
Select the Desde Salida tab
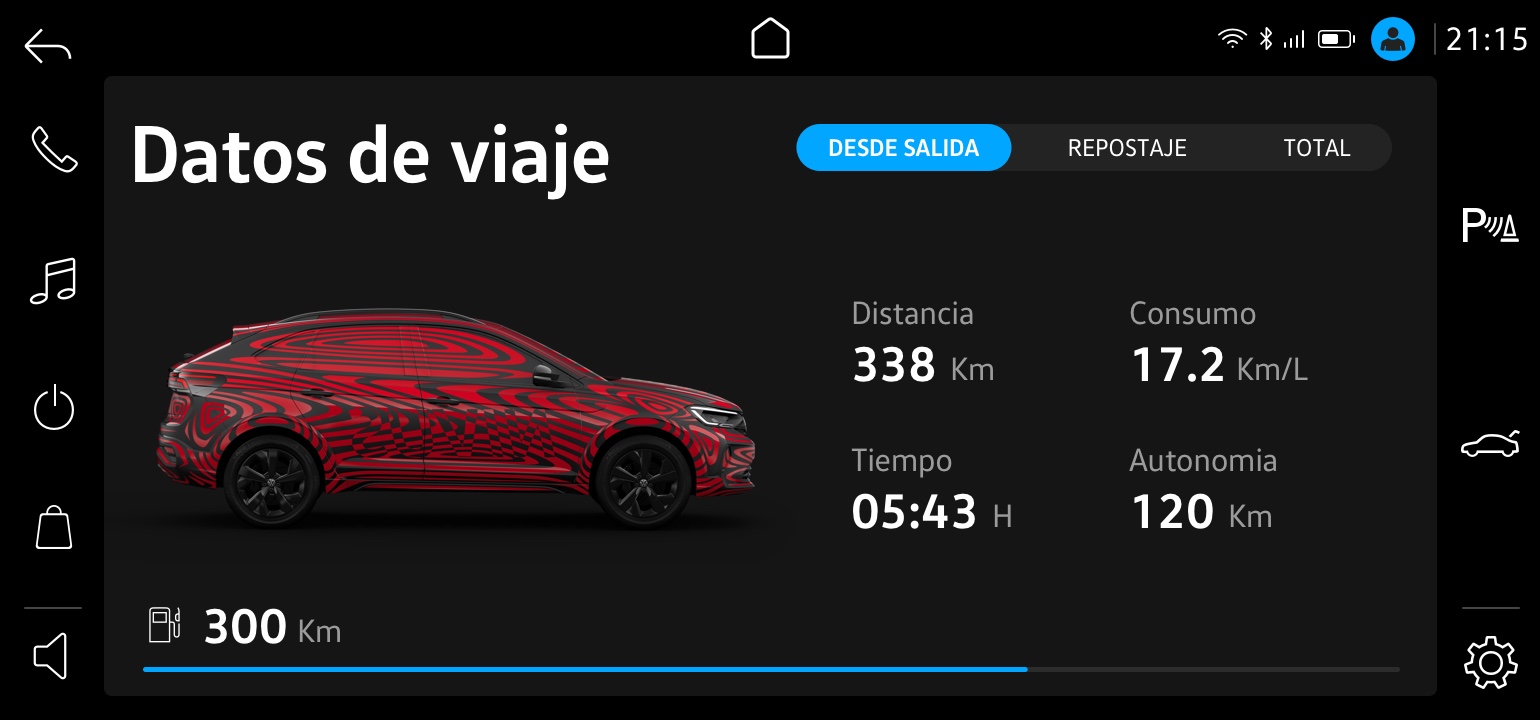[x=903, y=148]
